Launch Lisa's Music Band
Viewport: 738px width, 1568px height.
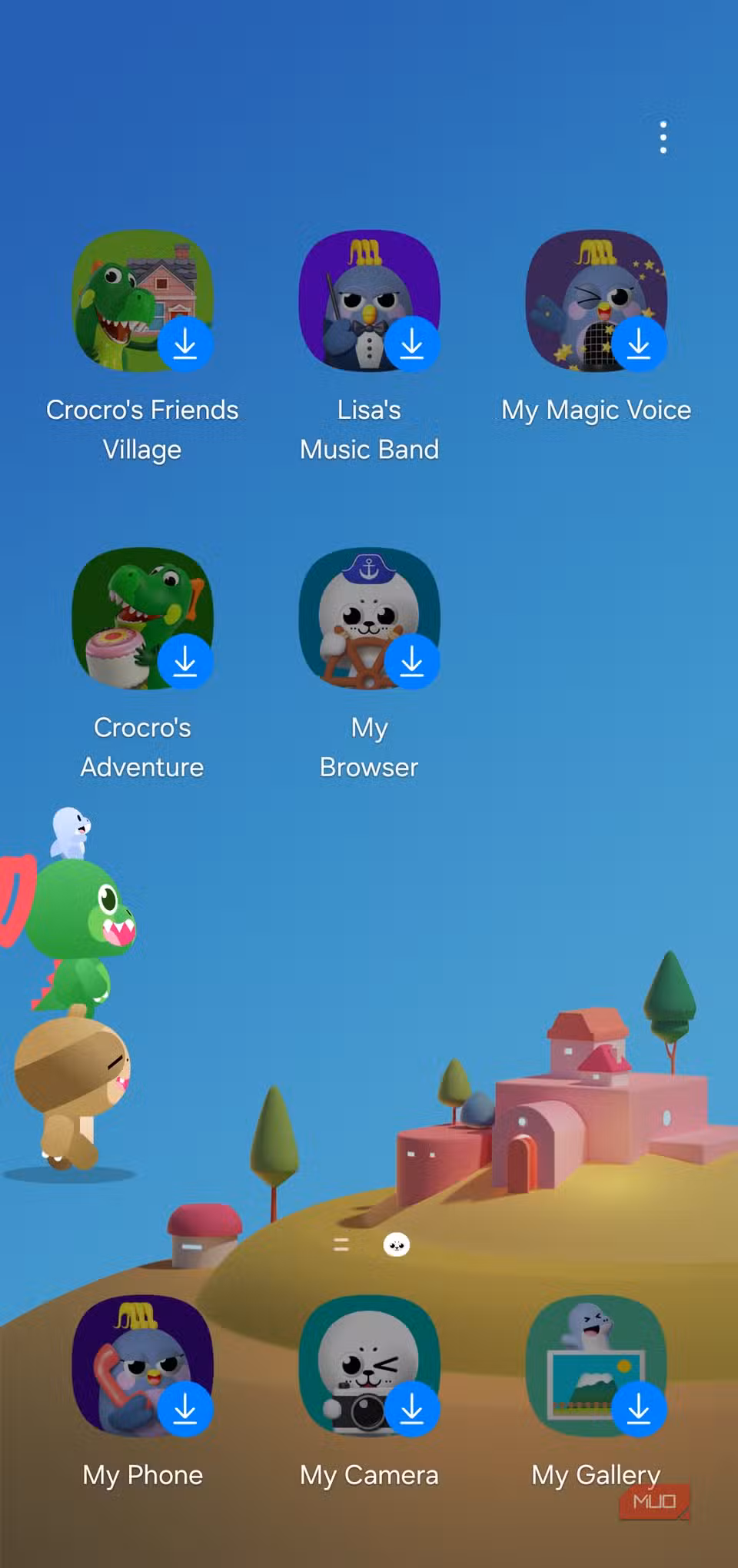click(369, 301)
